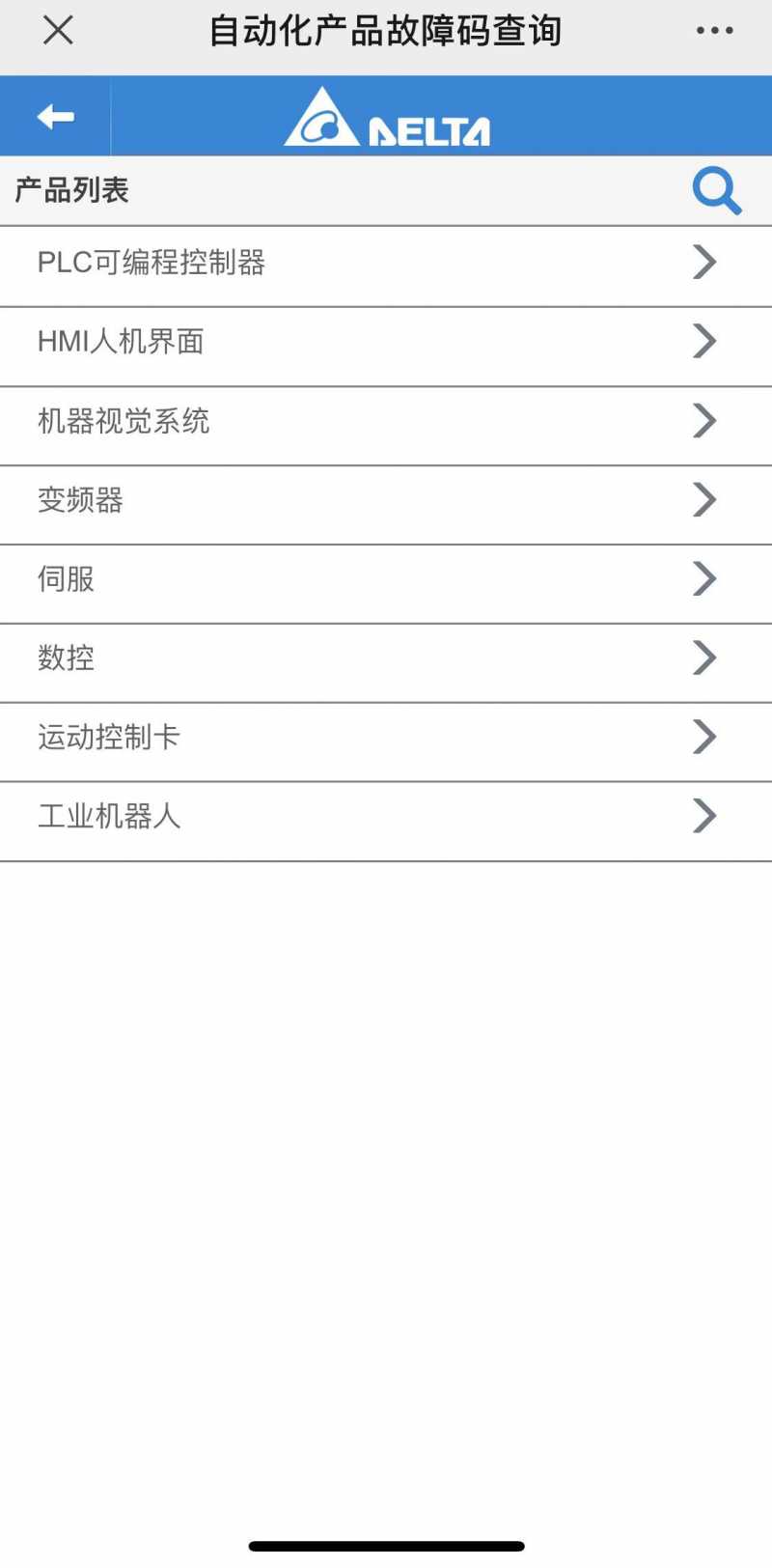
Task: Tap the search magnifier icon
Action: click(717, 190)
